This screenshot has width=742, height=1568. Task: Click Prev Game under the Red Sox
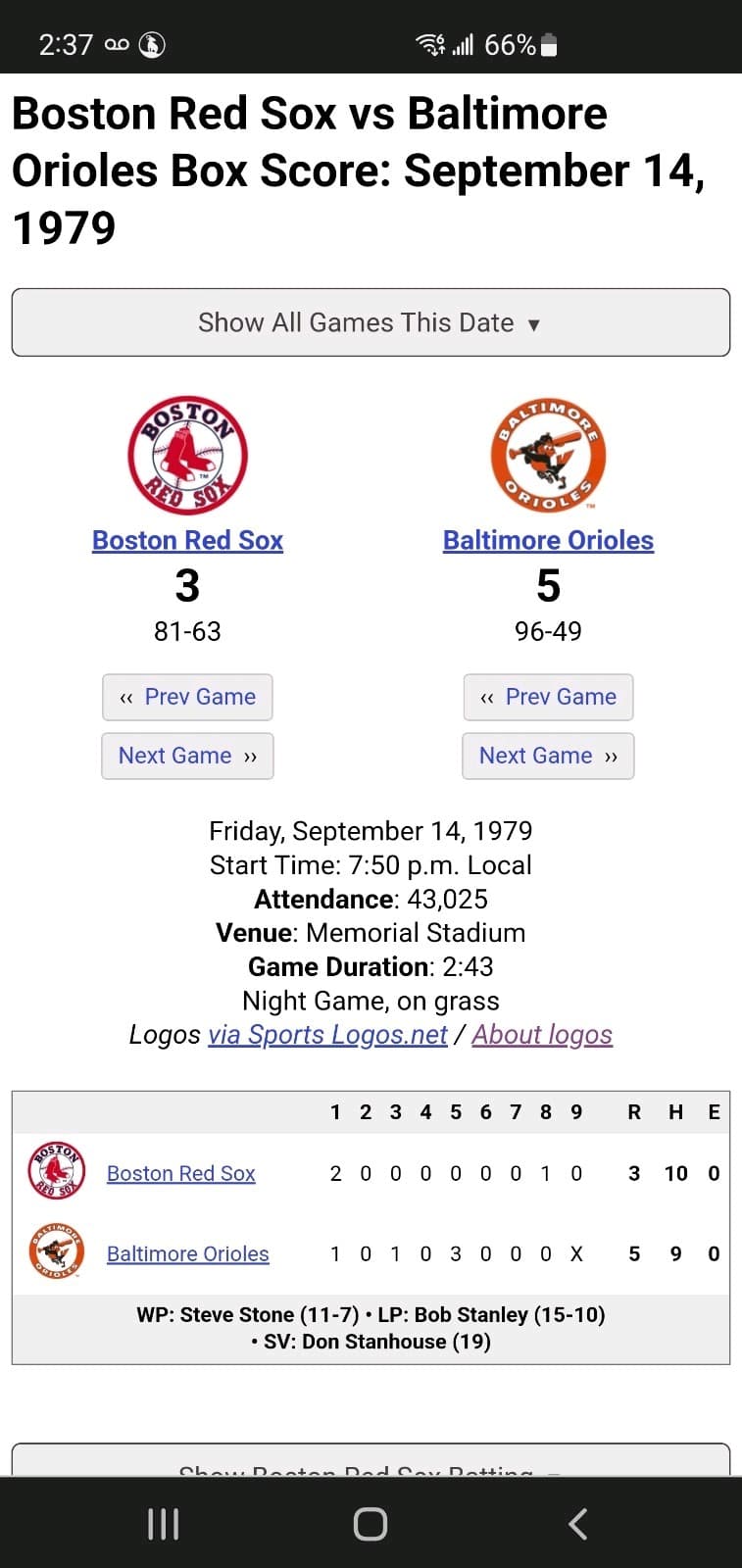(x=187, y=697)
